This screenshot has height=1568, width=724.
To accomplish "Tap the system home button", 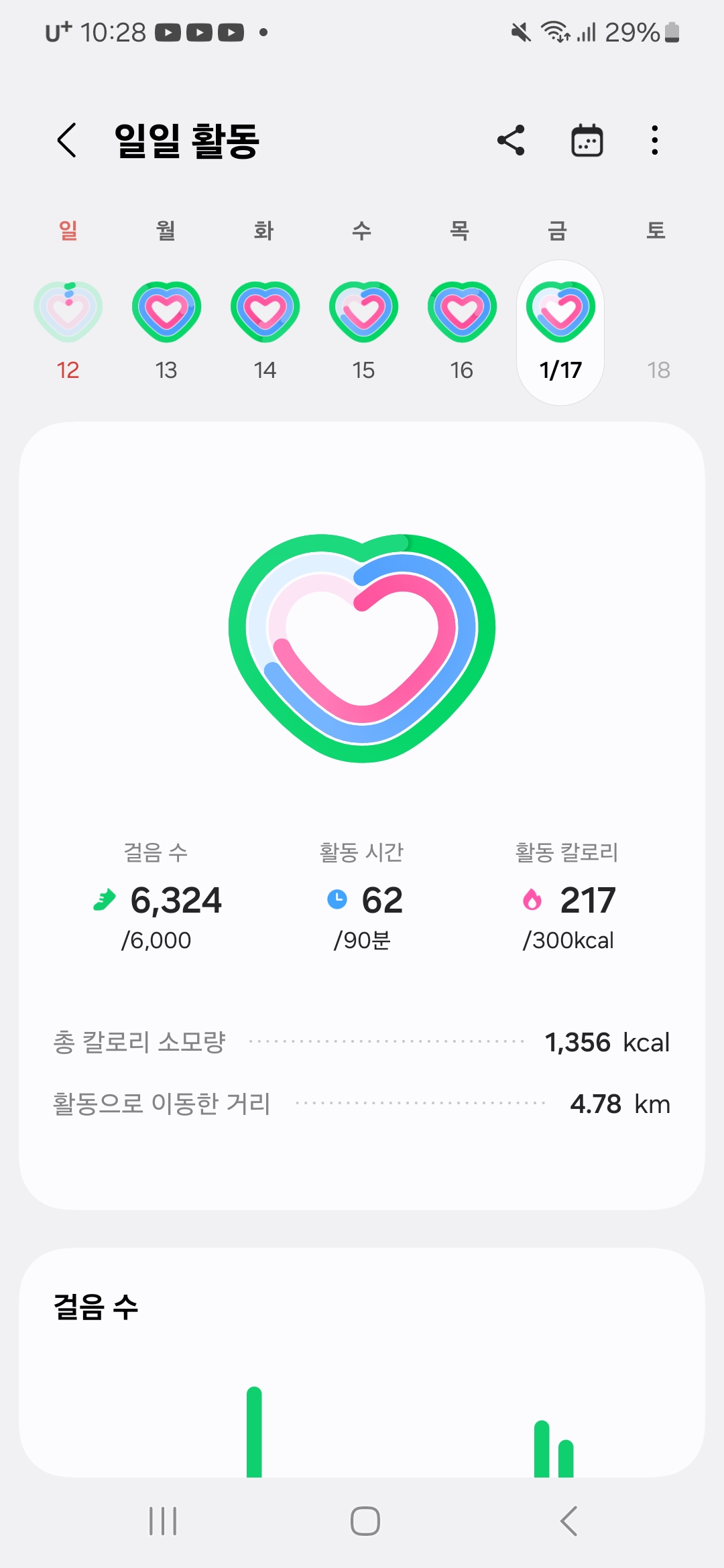I will click(365, 1521).
